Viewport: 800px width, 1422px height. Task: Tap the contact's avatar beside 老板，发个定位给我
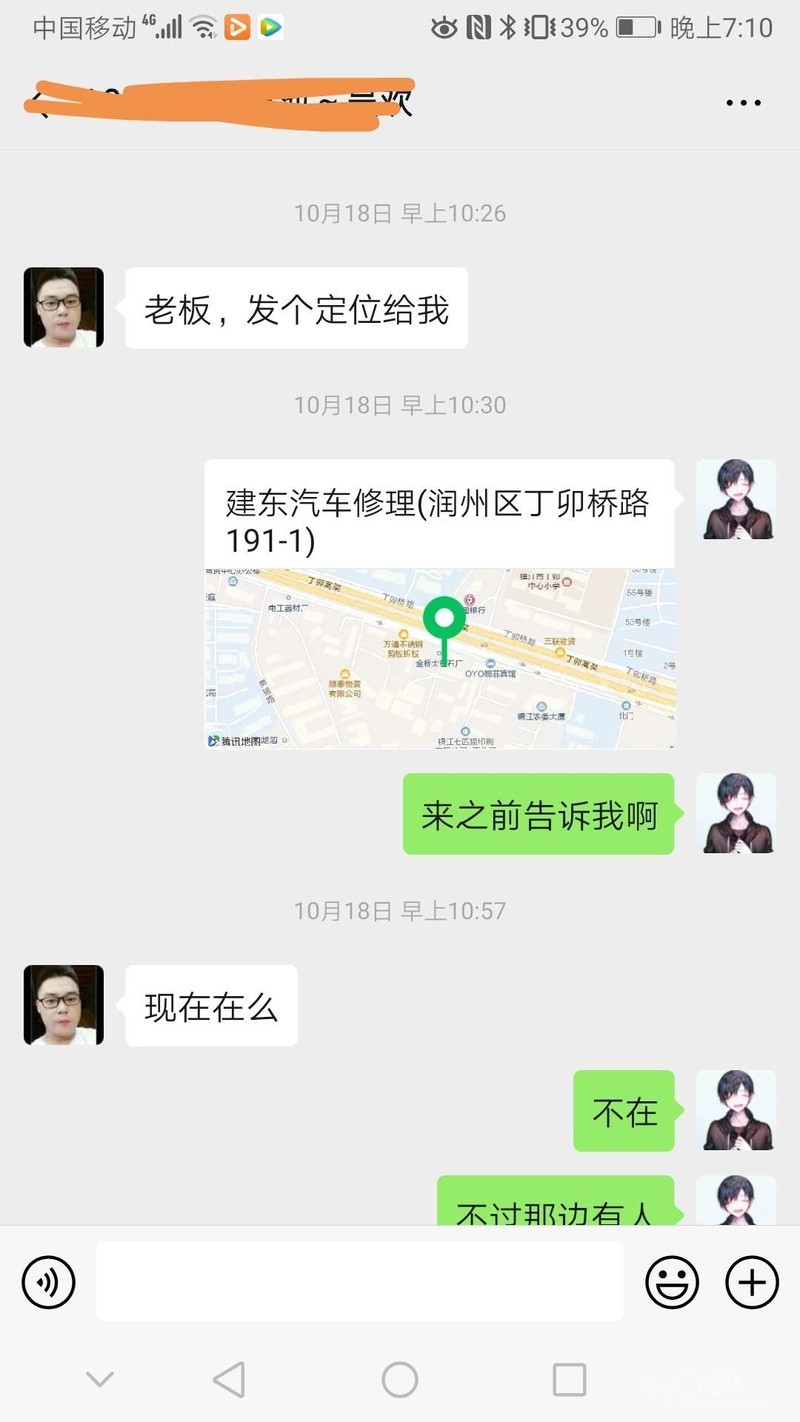click(x=64, y=308)
